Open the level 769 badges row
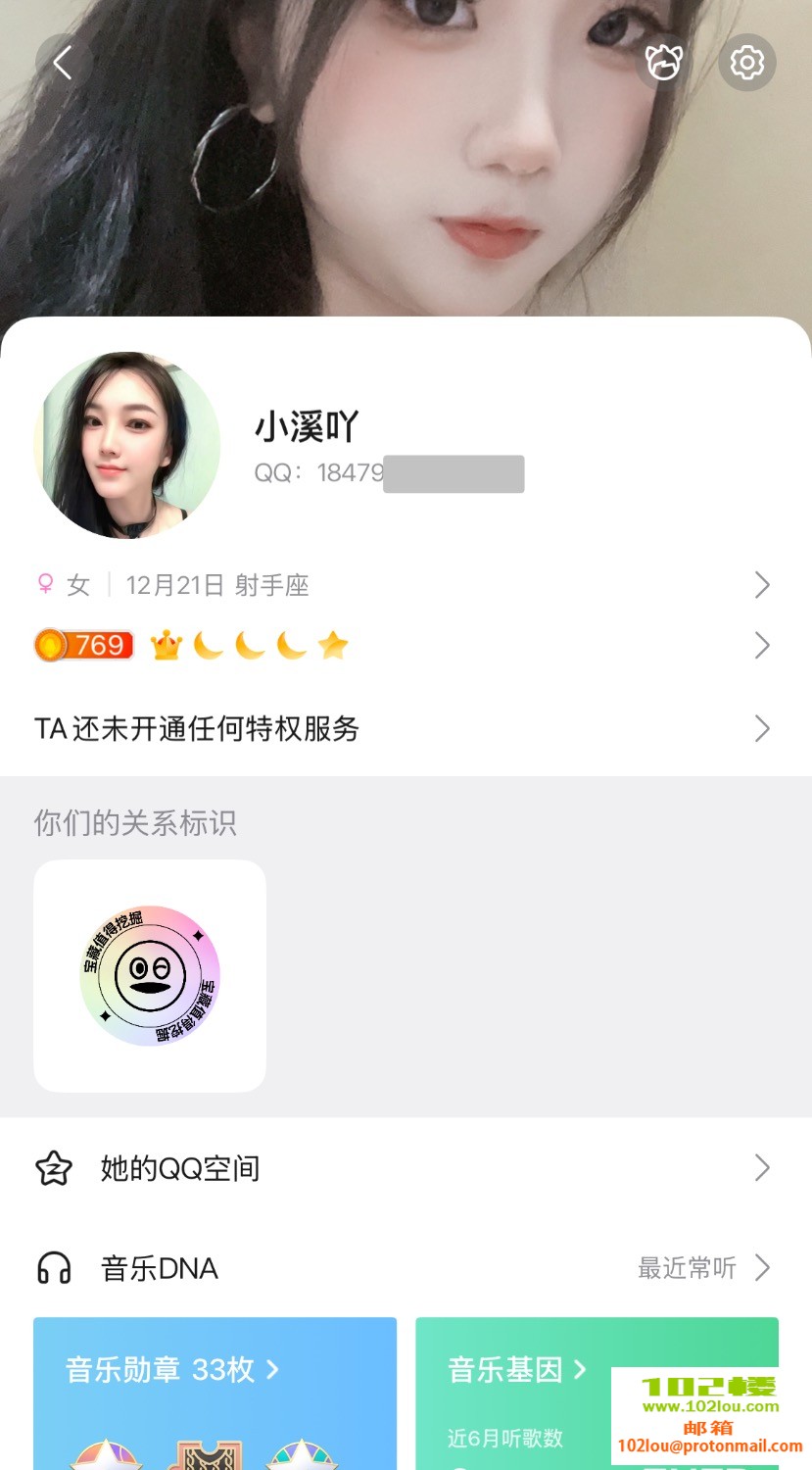Viewport: 812px width, 1470px height. click(x=406, y=645)
